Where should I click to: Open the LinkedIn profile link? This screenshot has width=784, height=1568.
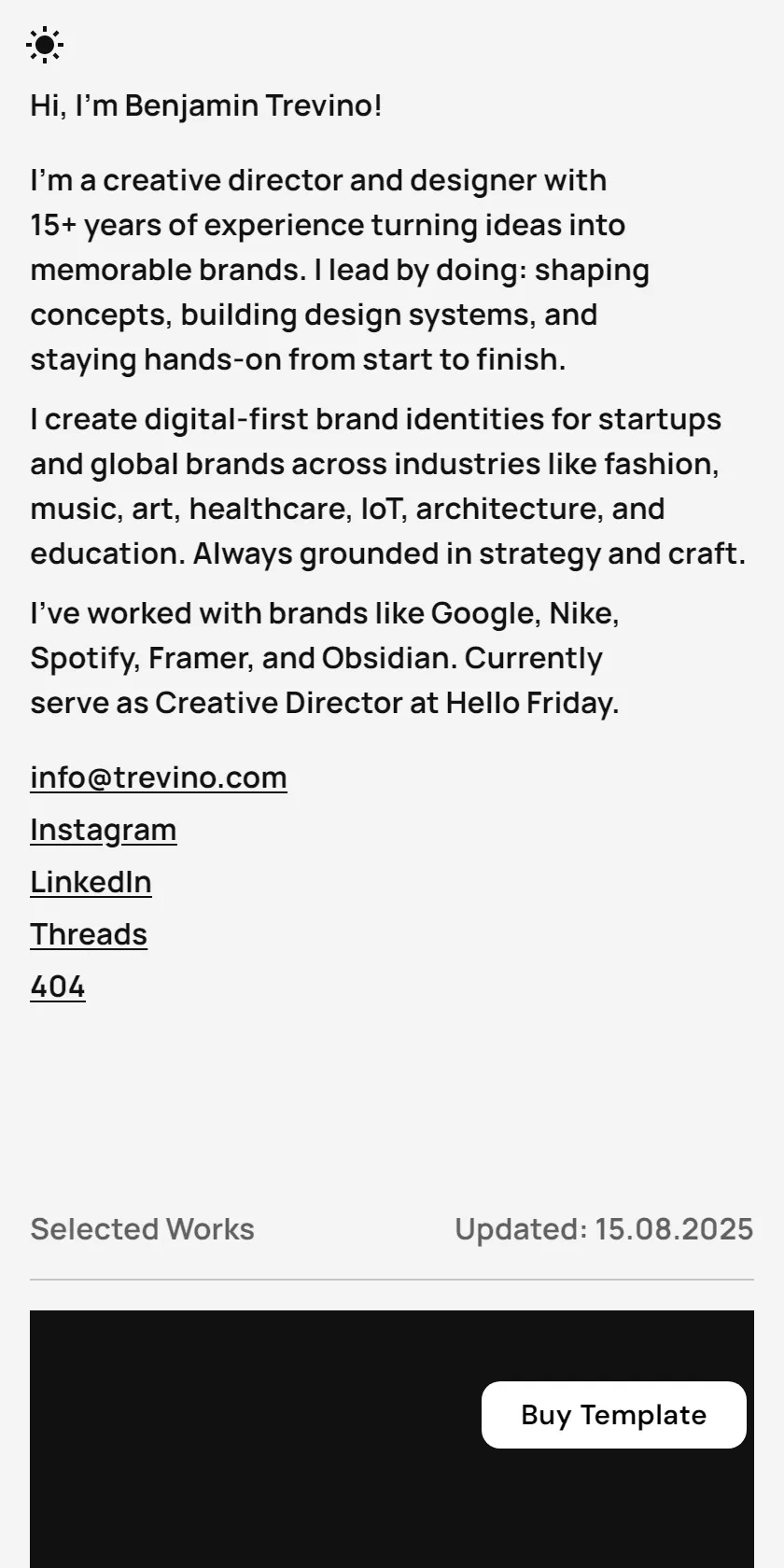point(91,882)
